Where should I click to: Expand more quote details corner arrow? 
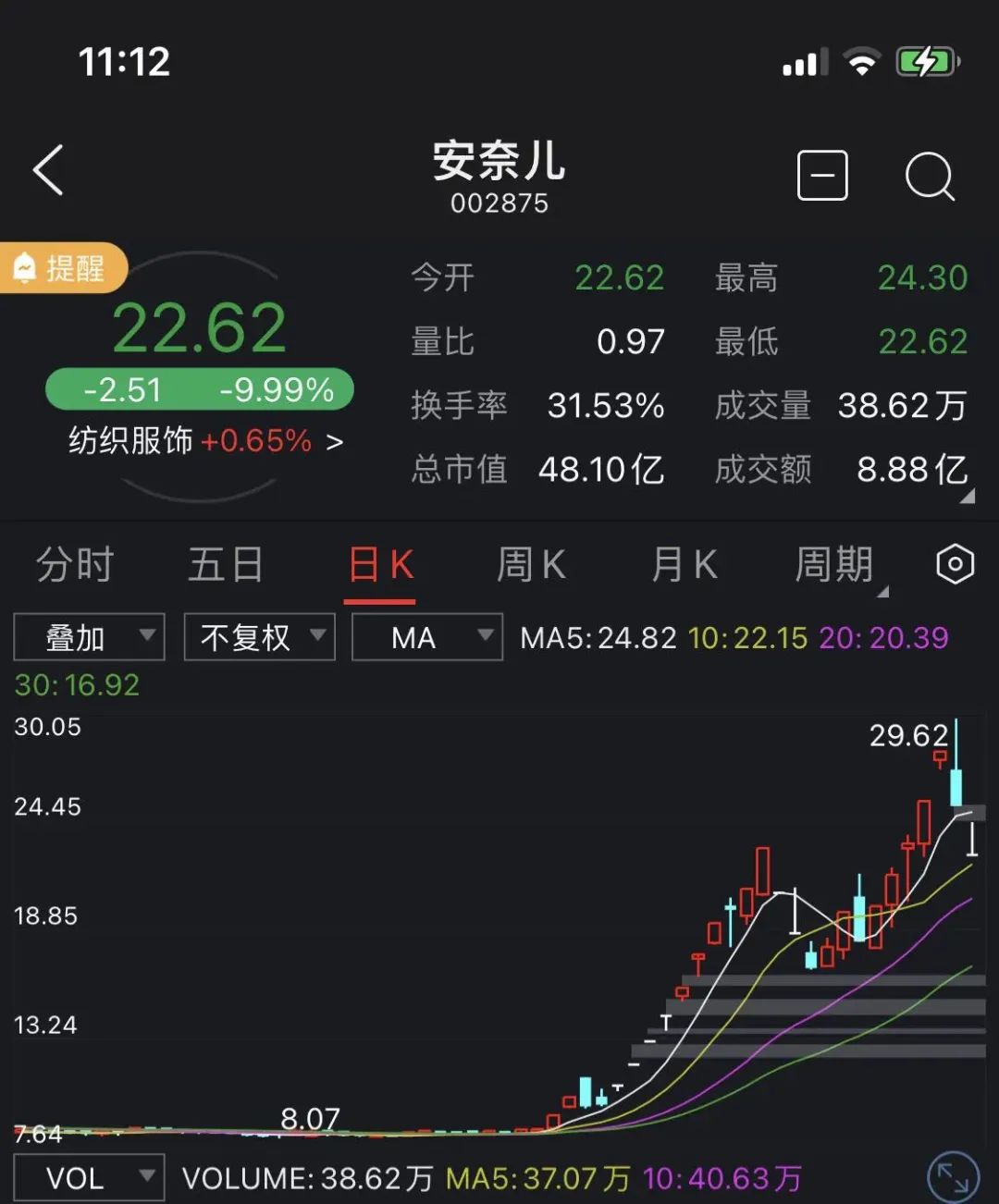967,498
